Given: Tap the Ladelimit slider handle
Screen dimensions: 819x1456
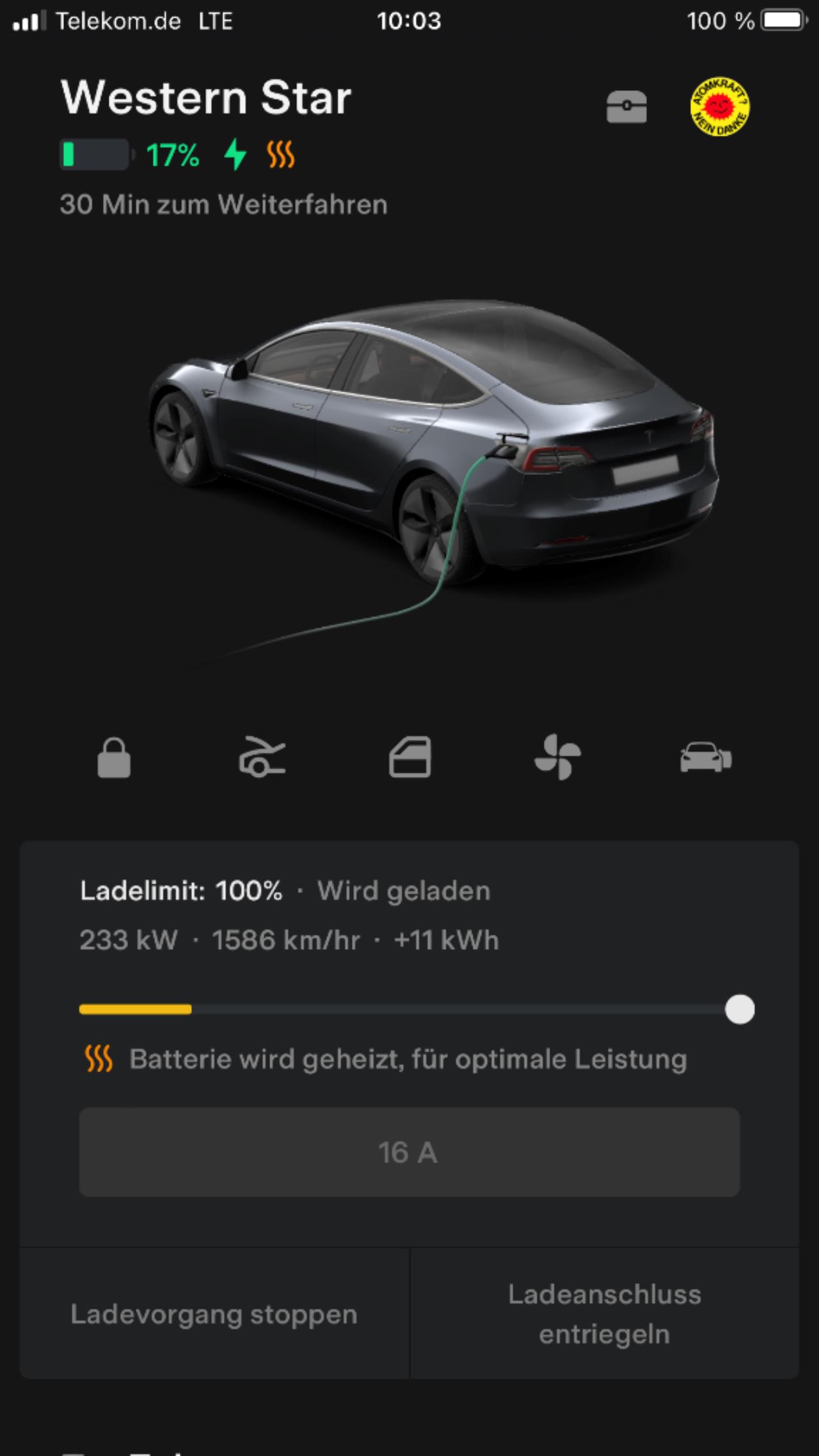Looking at the screenshot, I should coord(740,1009).
